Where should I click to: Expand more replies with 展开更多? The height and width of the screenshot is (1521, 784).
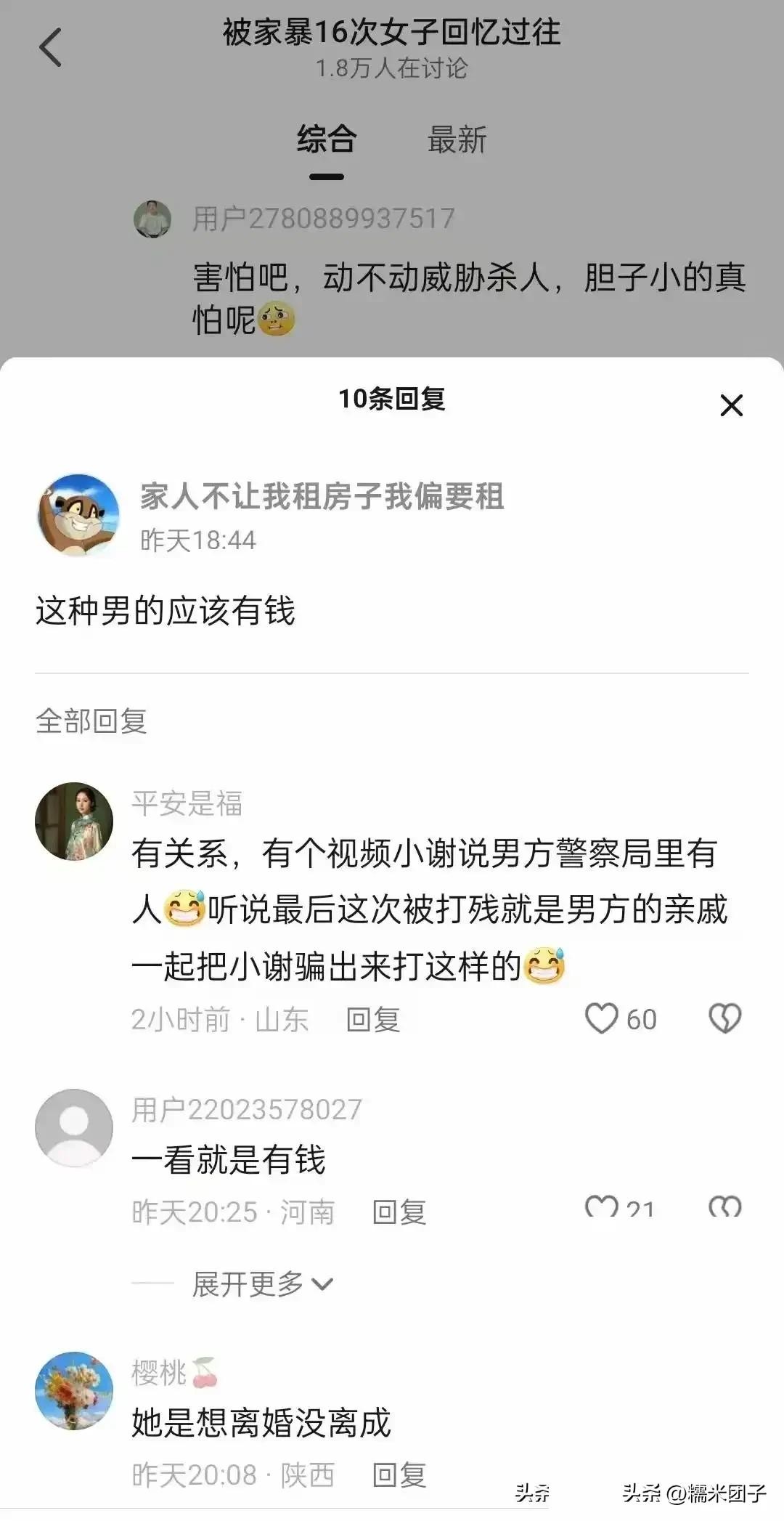click(261, 1284)
